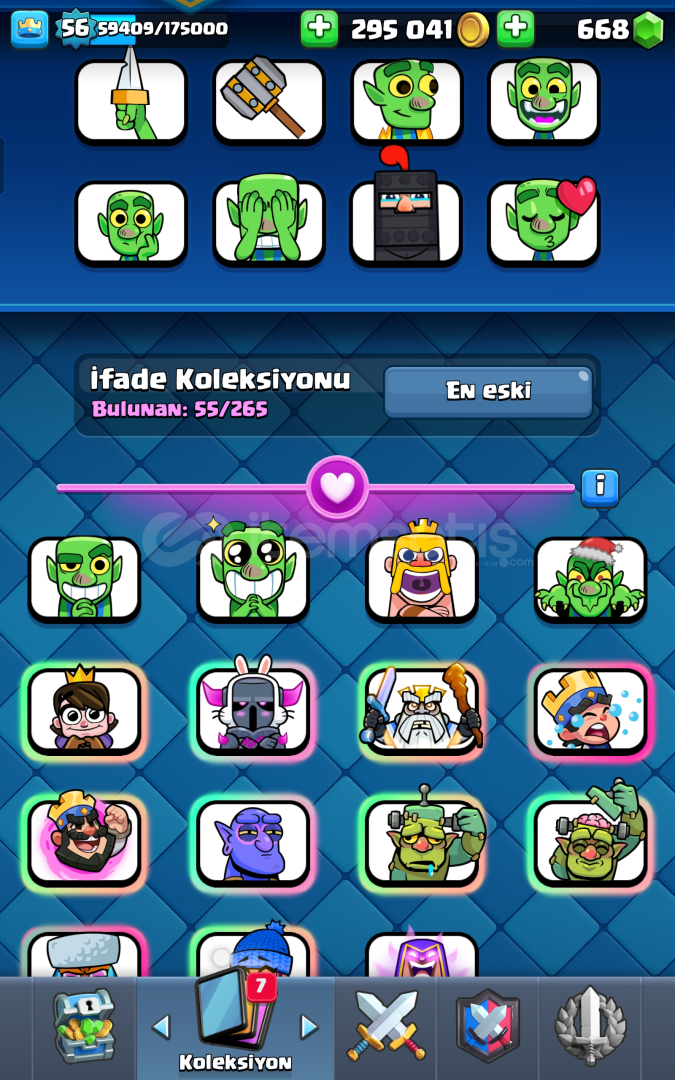The image size is (675, 1080).
Task: Open the blue info icon
Action: (x=600, y=487)
